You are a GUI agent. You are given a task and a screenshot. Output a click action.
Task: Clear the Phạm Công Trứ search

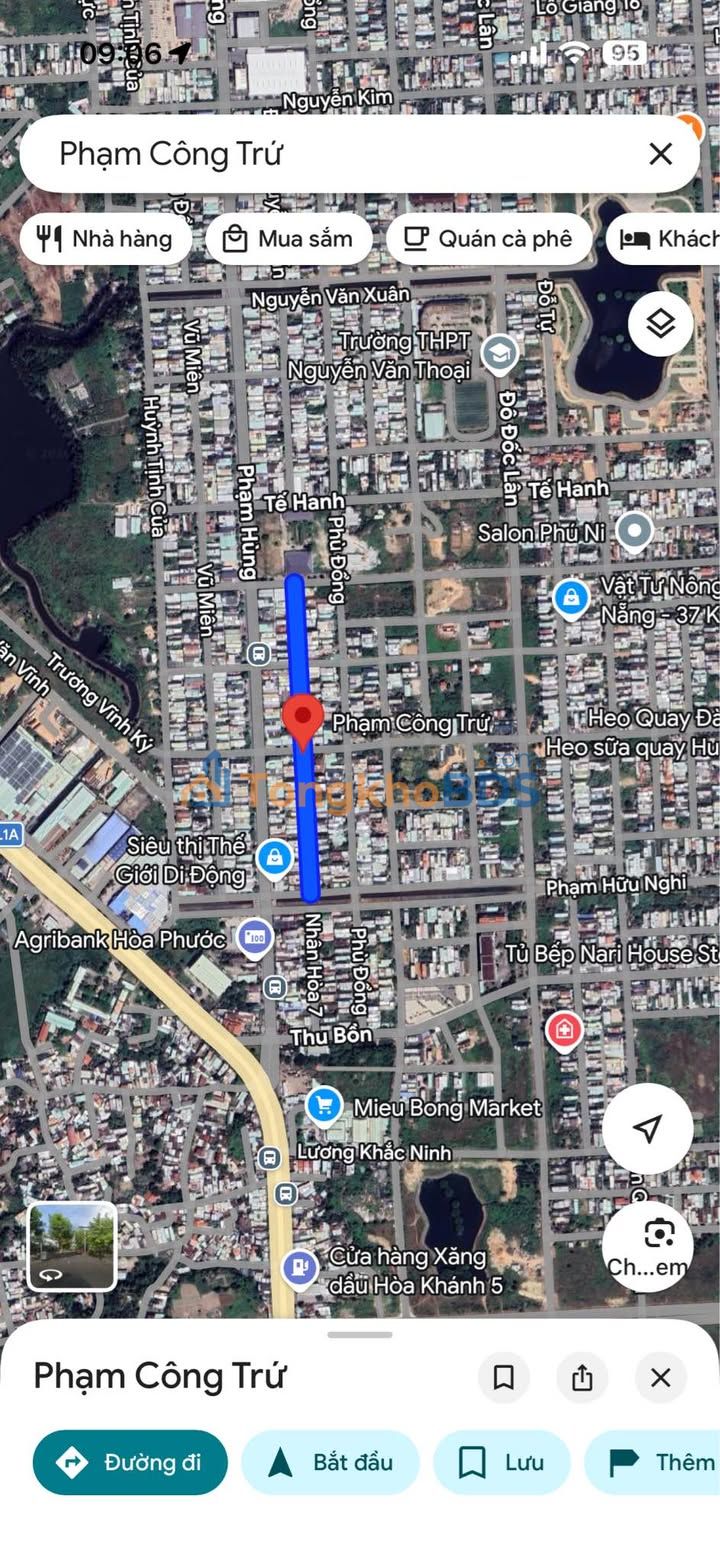[660, 154]
